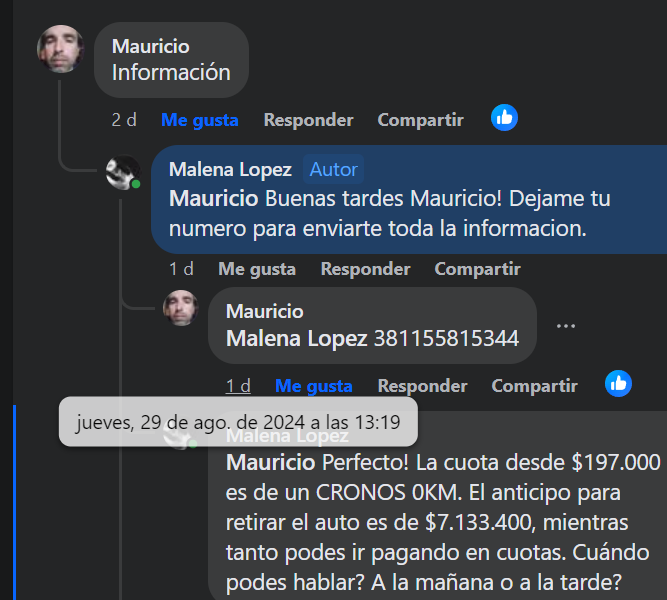
Task: Open options menu on Mauricio's phone number reply
Action: click(566, 326)
